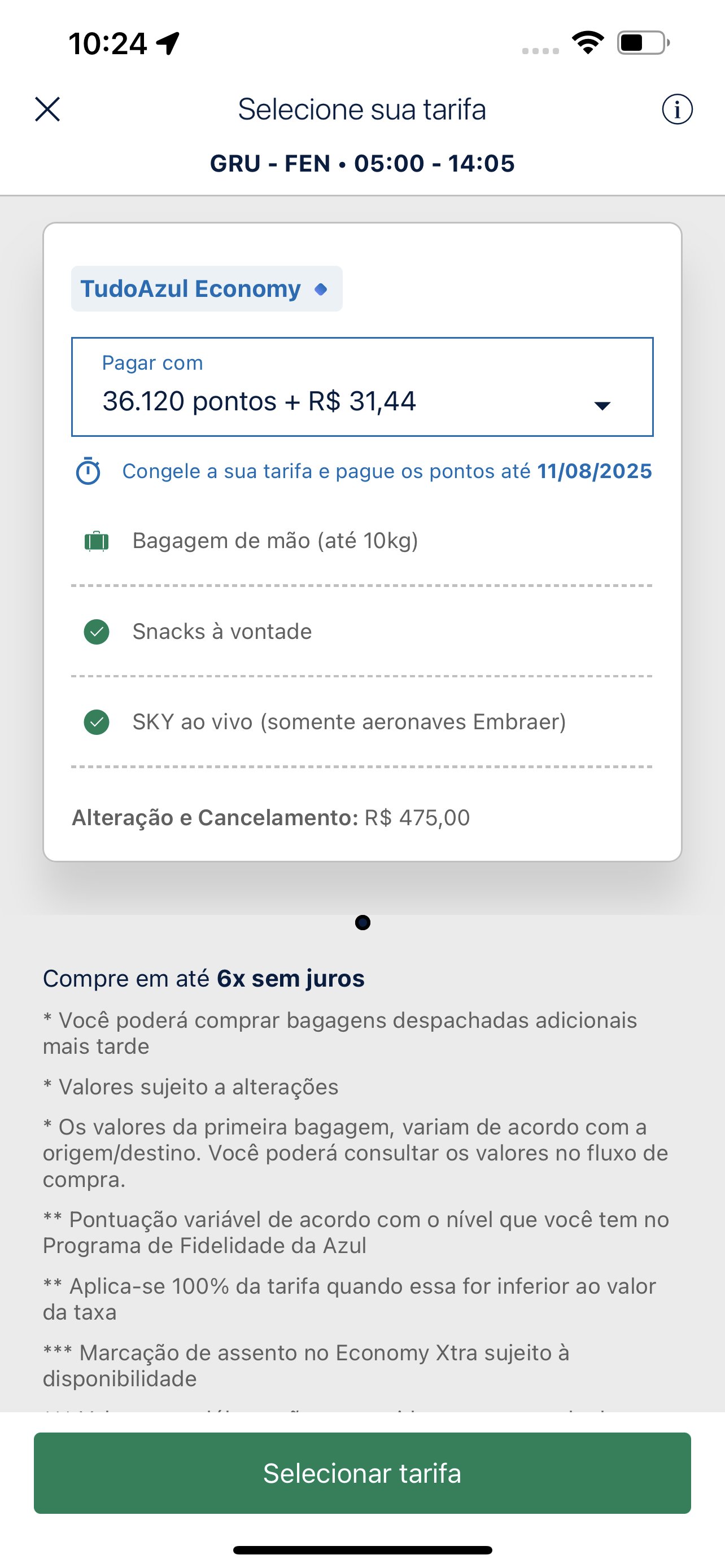Open the fare information icon
The width and height of the screenshot is (725, 1568).
coord(677,110)
